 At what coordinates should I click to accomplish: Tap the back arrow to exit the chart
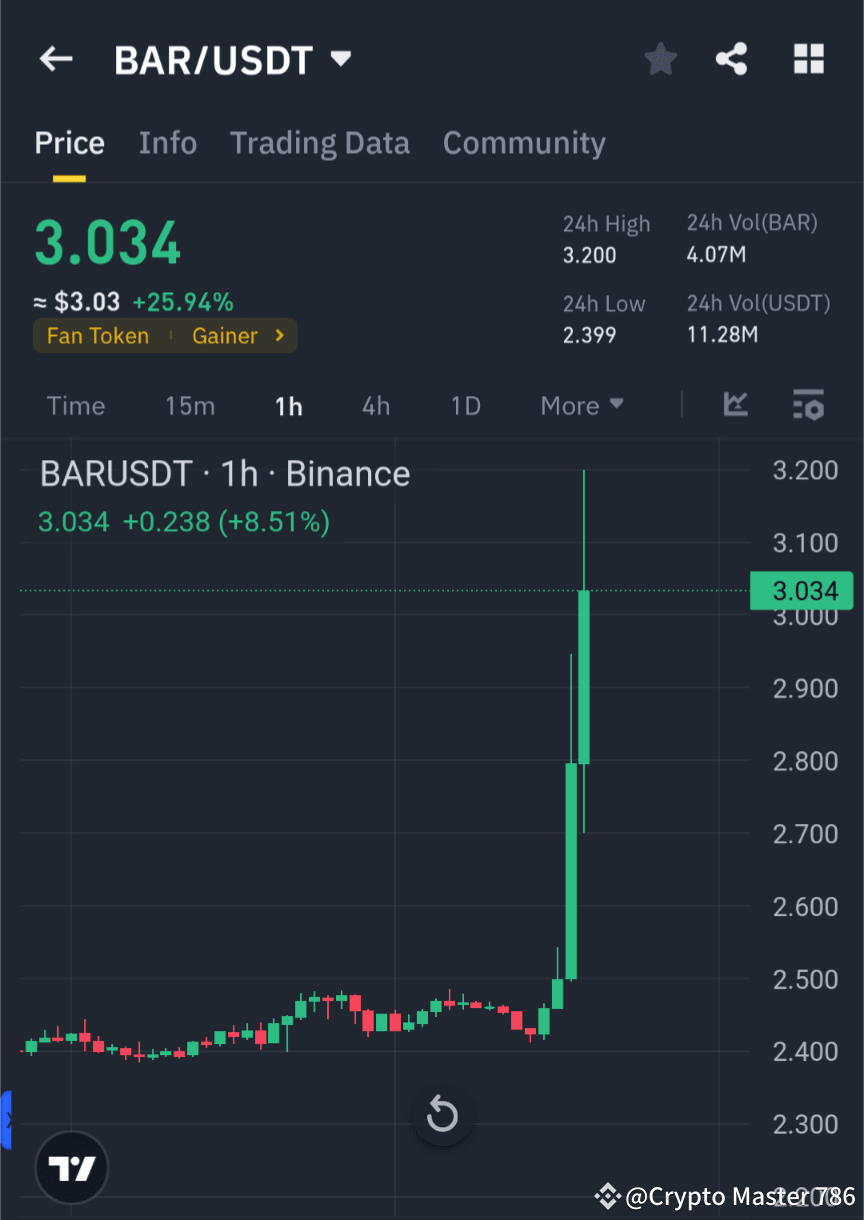pyautogui.click(x=55, y=59)
